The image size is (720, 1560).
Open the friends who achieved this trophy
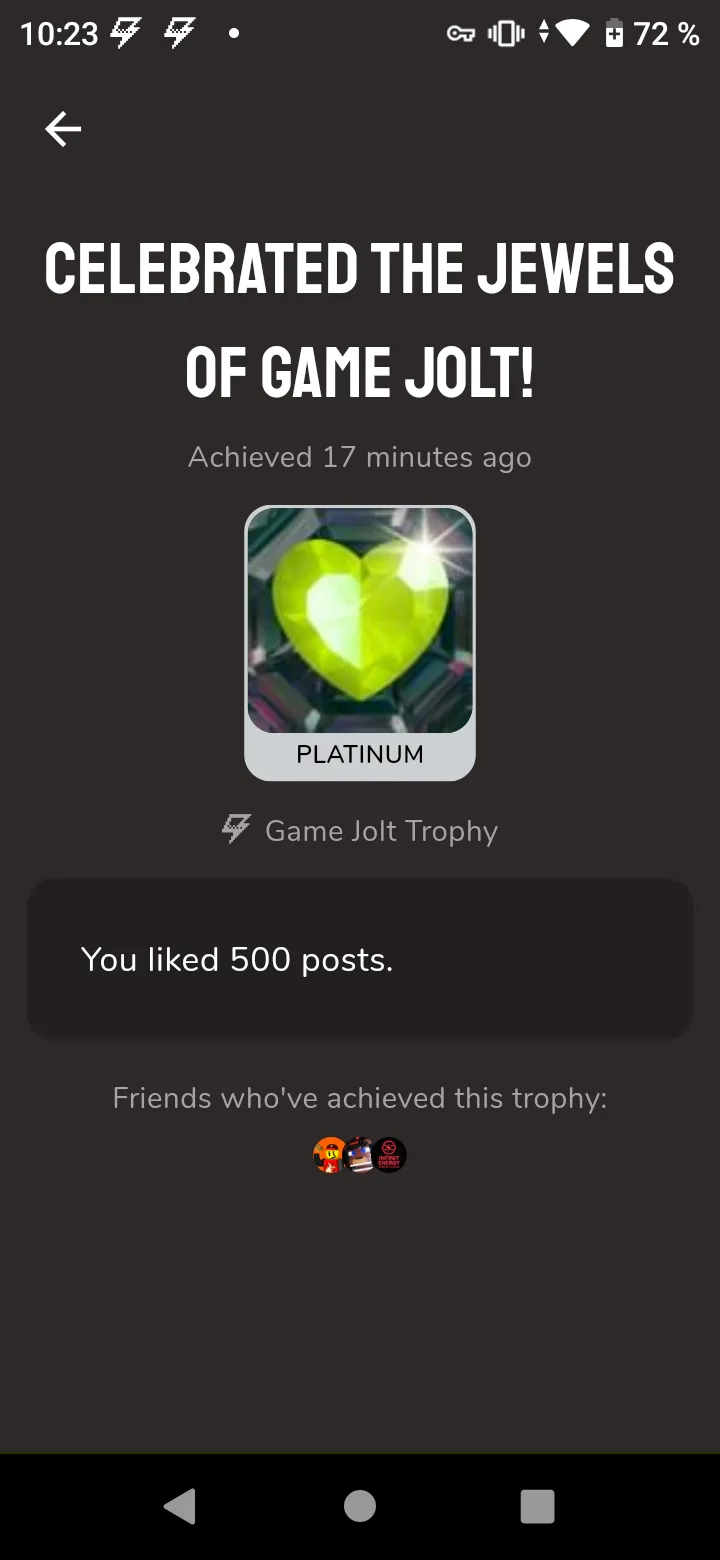[360, 1155]
